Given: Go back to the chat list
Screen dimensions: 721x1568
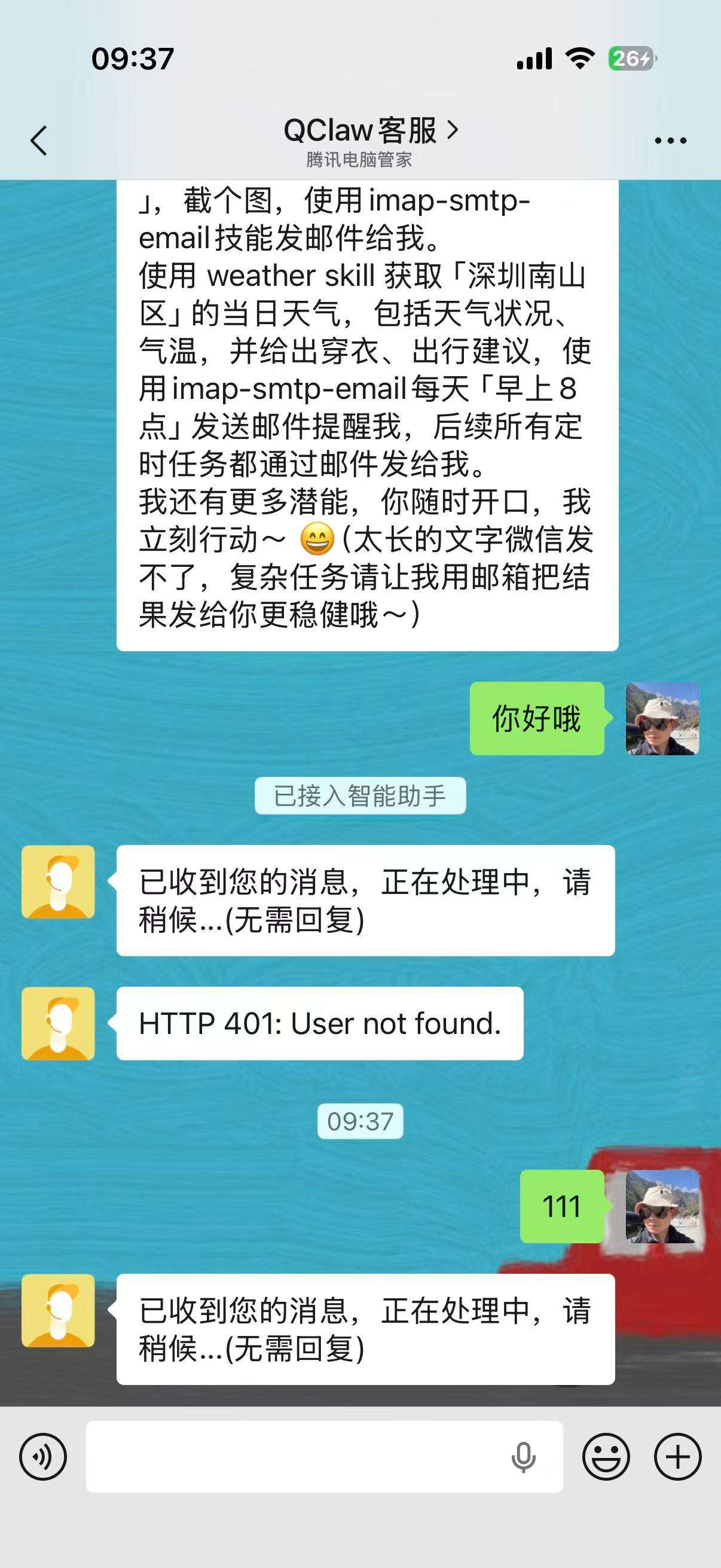Looking at the screenshot, I should point(39,141).
